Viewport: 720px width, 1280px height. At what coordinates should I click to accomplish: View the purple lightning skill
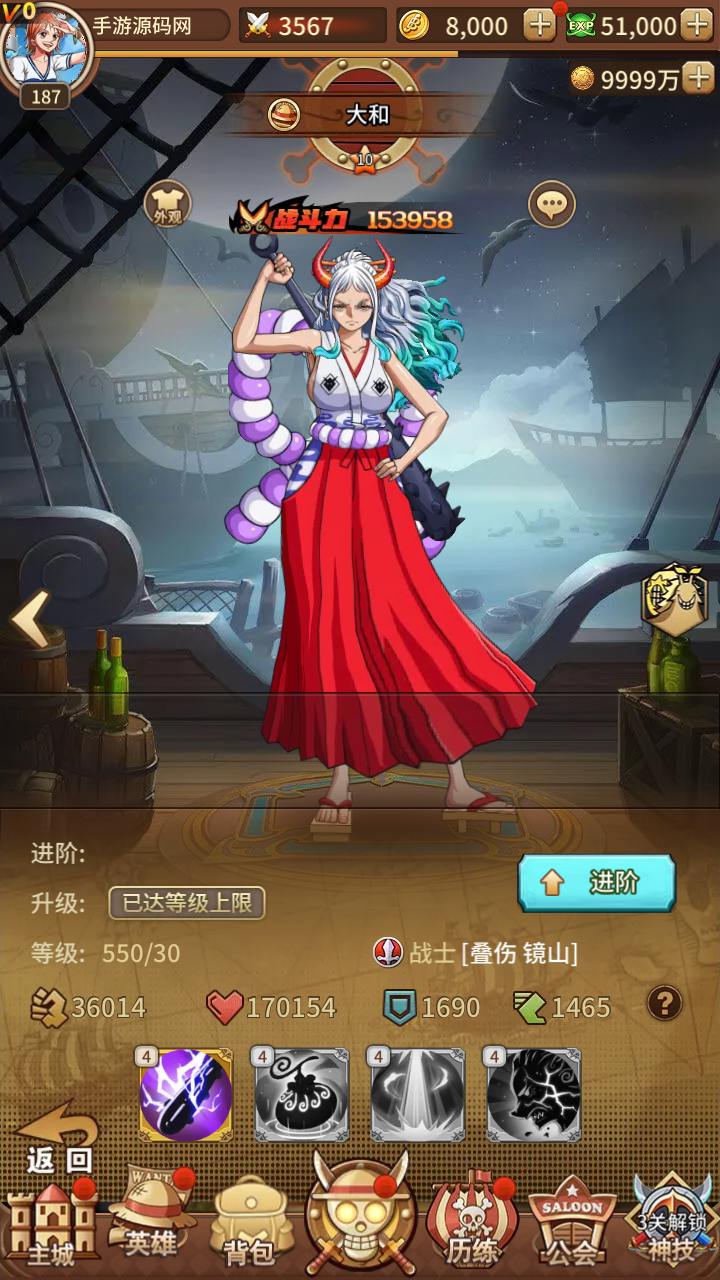pos(185,1096)
